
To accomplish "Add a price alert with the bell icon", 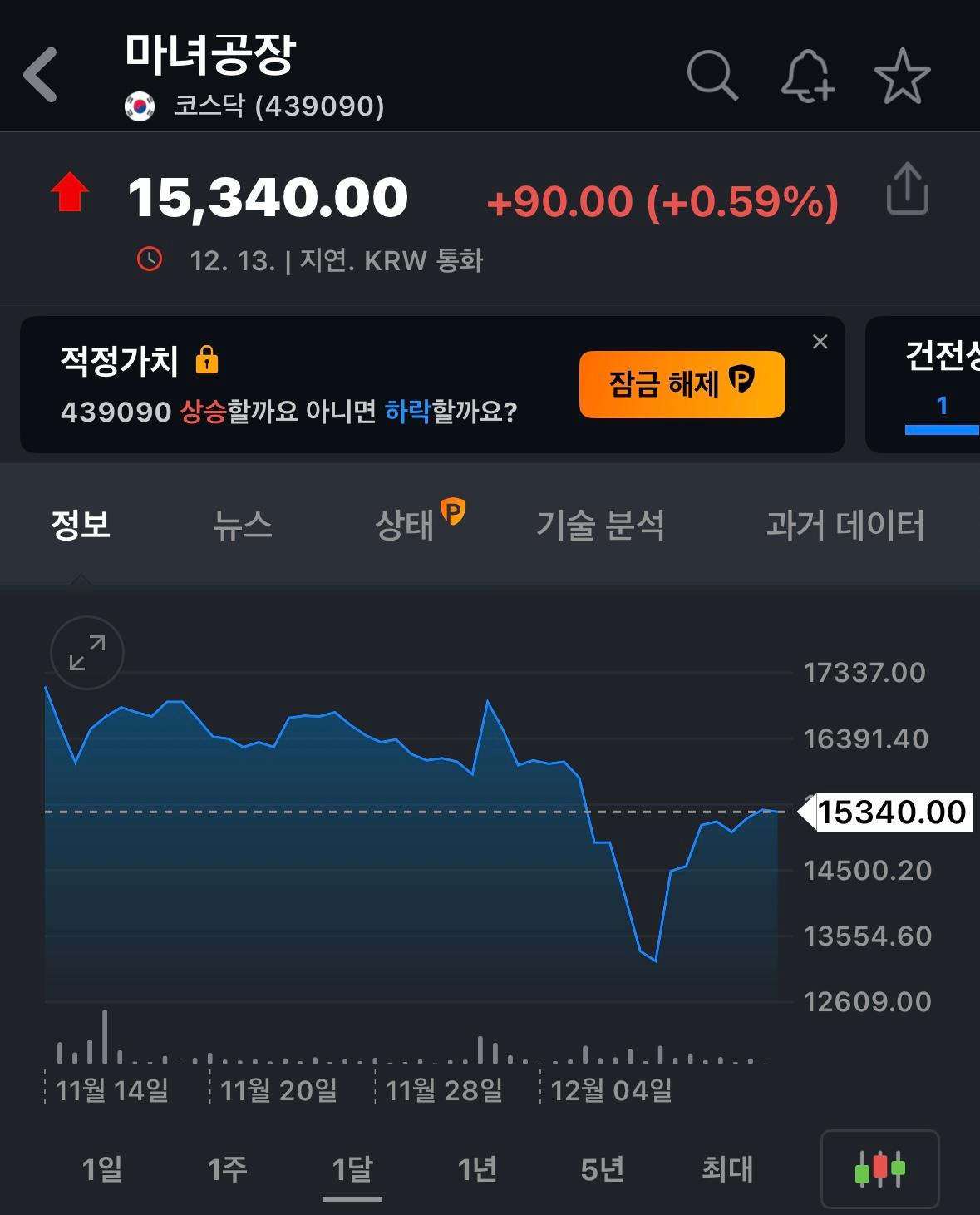I will pyautogui.click(x=807, y=76).
